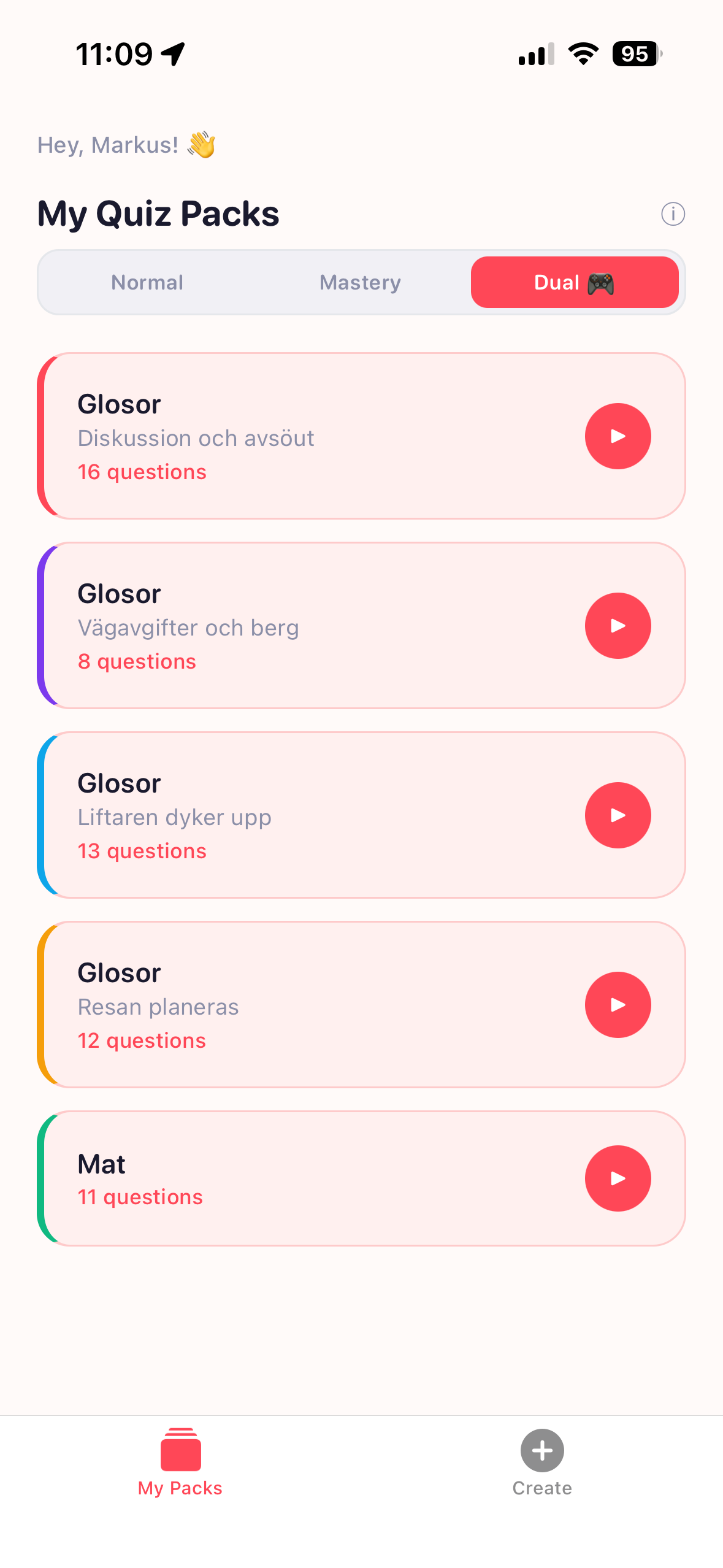Play the Mat quiz pack
Image resolution: width=723 pixels, height=1568 pixels.
click(x=618, y=1178)
